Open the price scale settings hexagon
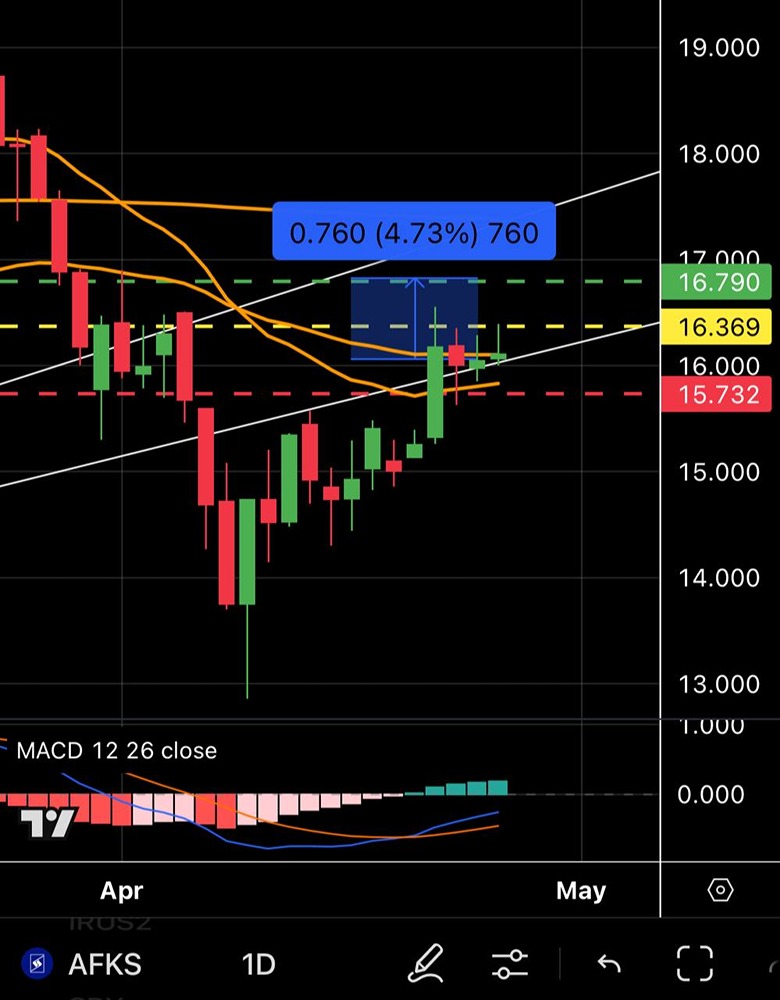 (x=720, y=890)
